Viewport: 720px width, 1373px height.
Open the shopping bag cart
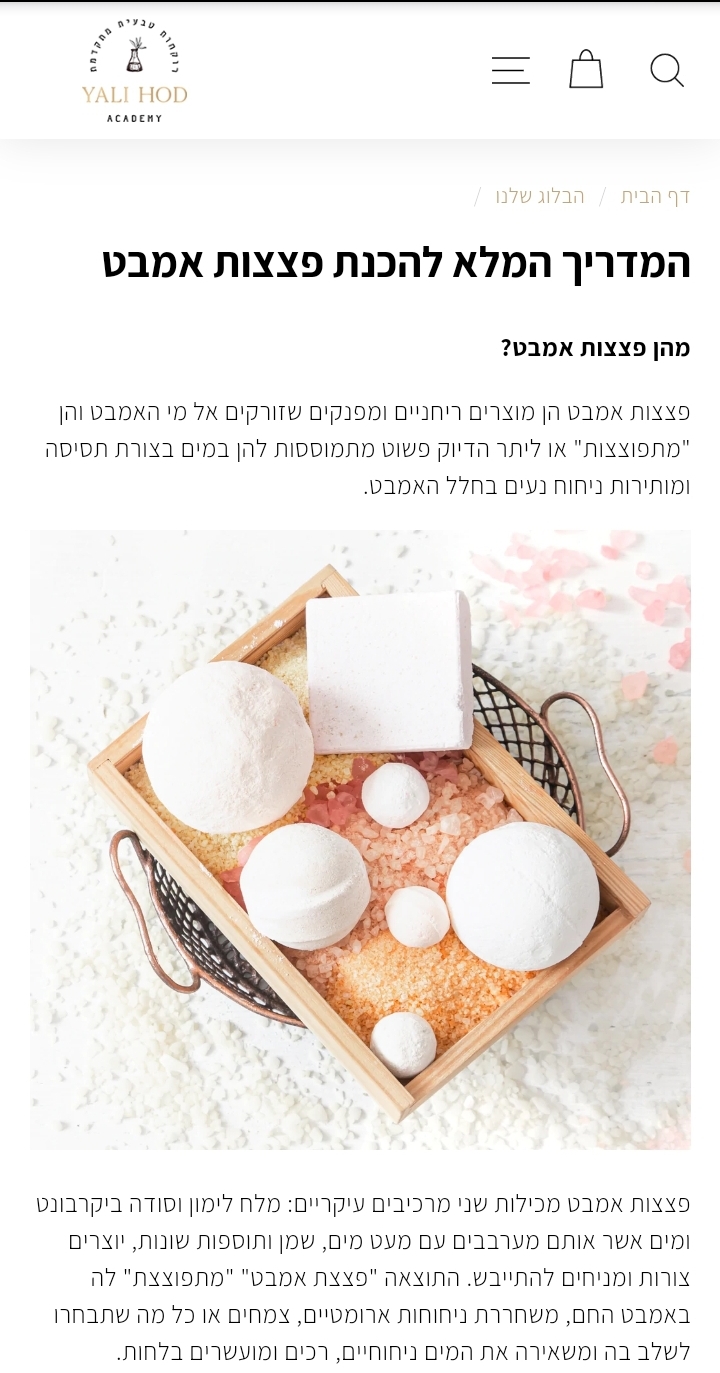point(586,70)
